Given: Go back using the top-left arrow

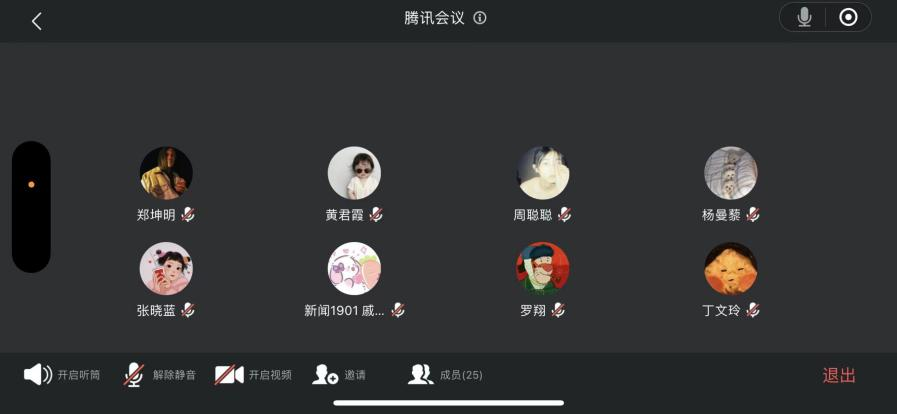Looking at the screenshot, I should [x=37, y=21].
